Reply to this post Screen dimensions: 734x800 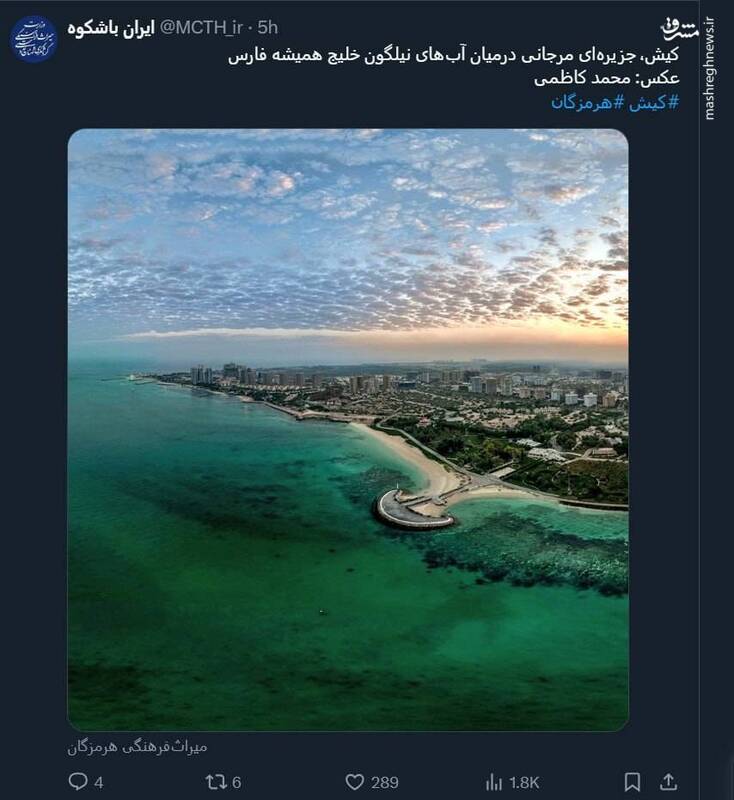[80, 782]
